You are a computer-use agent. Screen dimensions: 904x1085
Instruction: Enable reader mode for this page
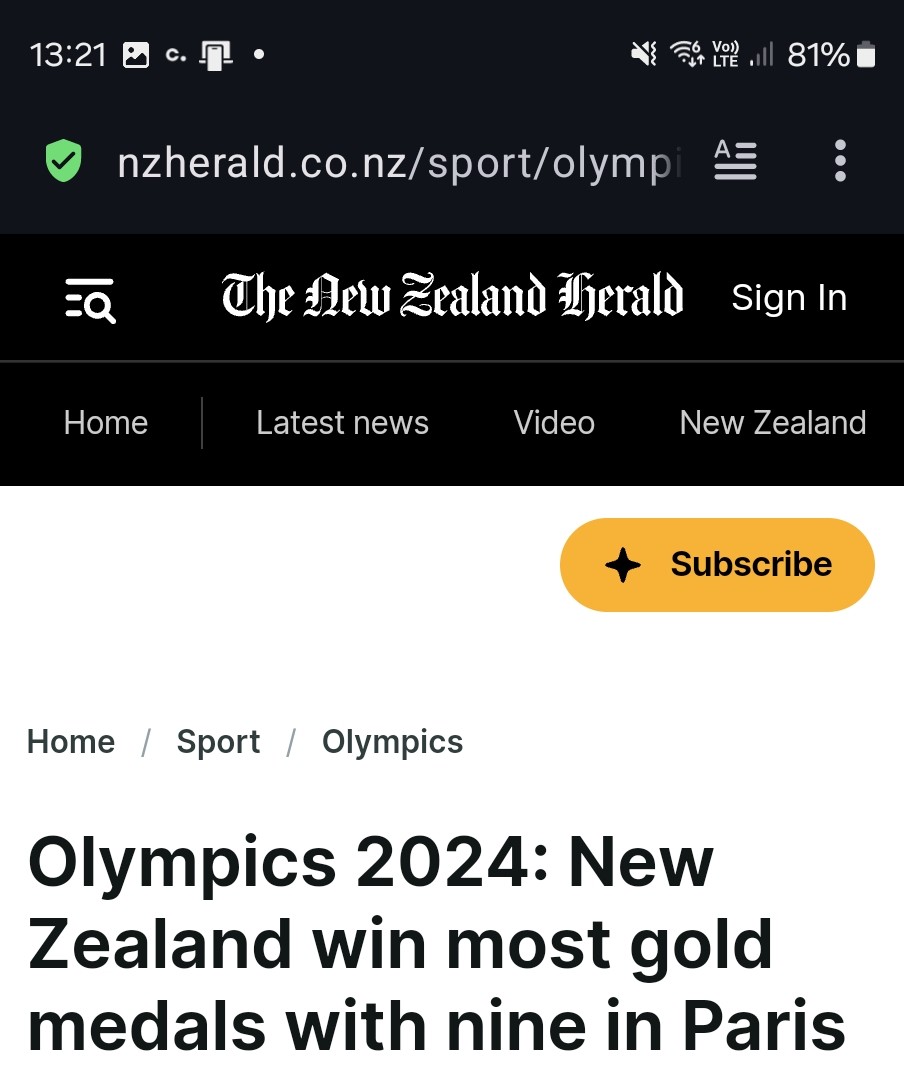point(735,161)
